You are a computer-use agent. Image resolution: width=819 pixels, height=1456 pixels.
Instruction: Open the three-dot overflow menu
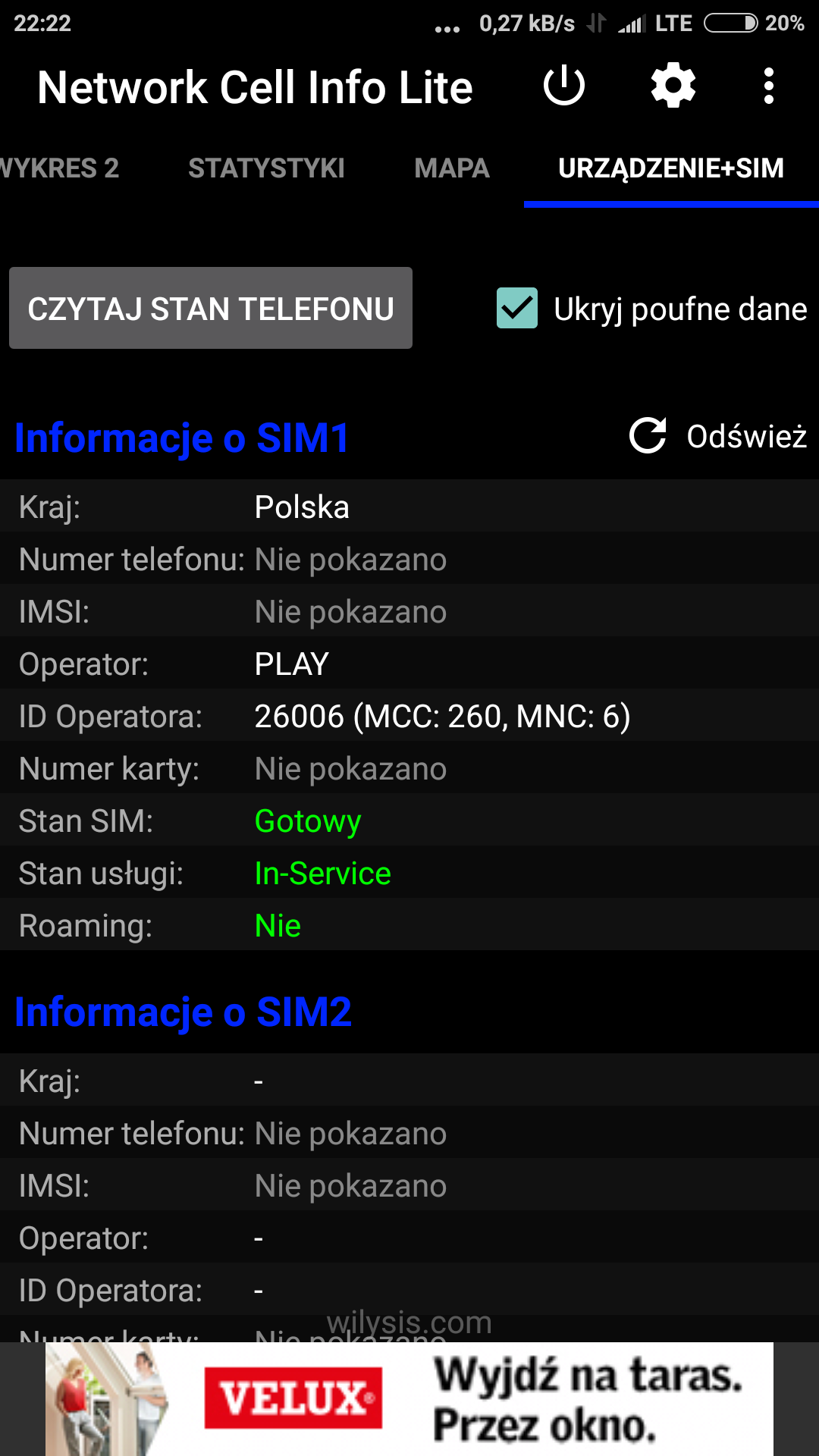point(769,86)
